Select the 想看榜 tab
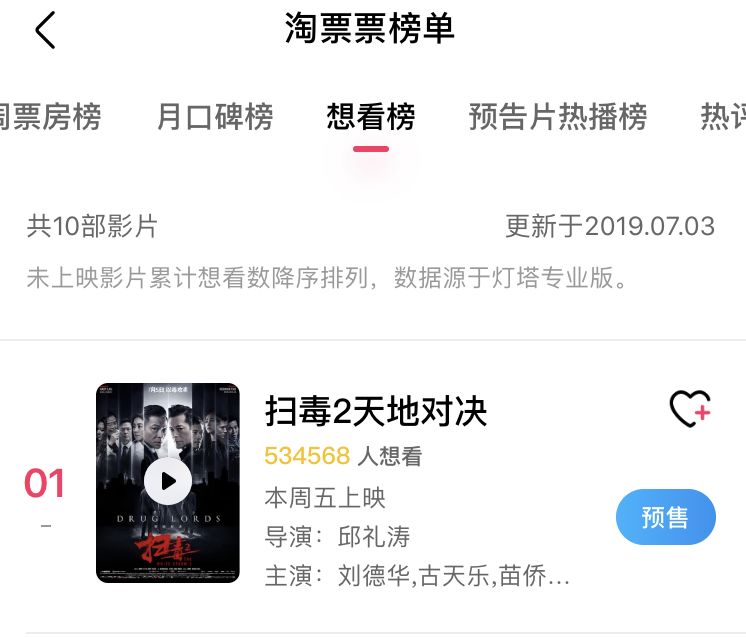Screen dimensions: 746x637 [371, 117]
